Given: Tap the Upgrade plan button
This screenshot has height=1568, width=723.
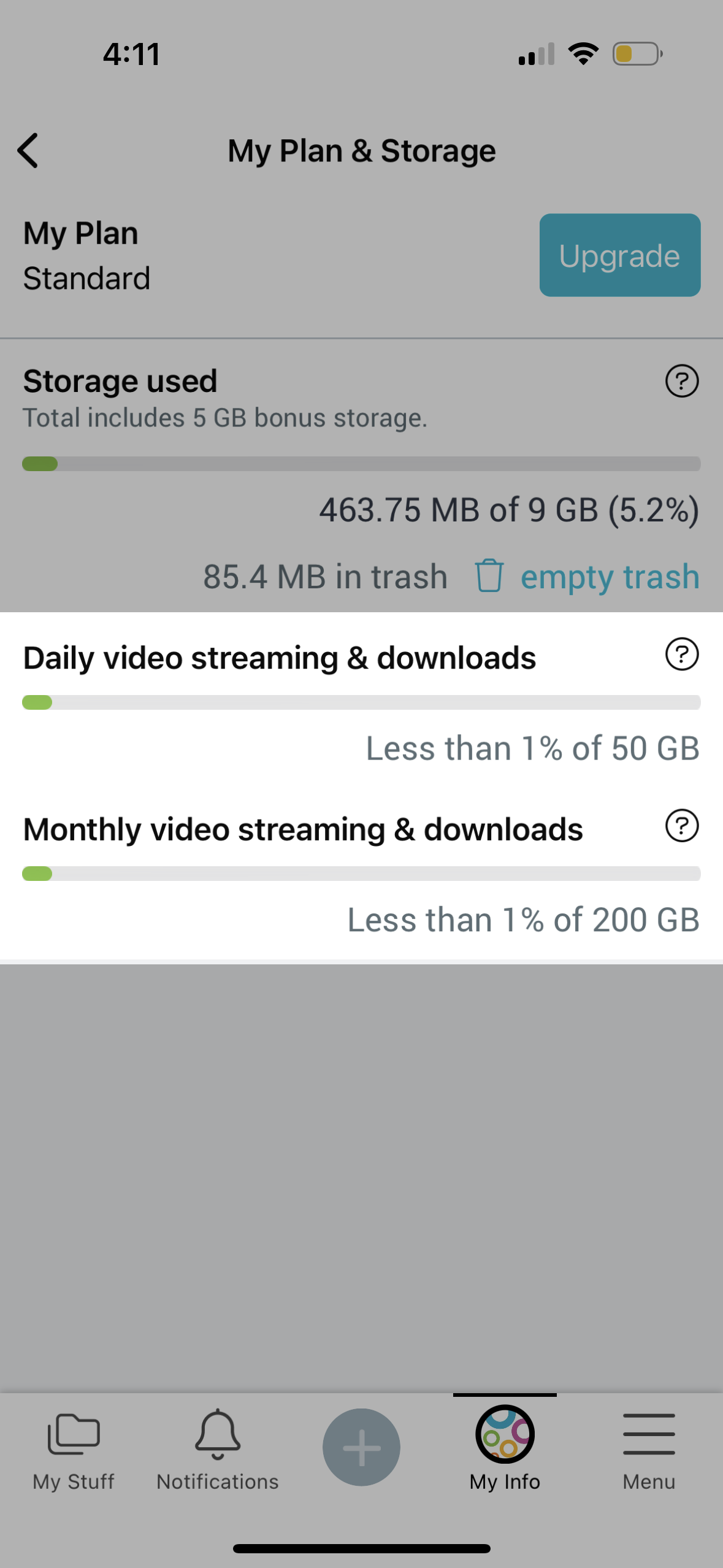Looking at the screenshot, I should [x=619, y=255].
